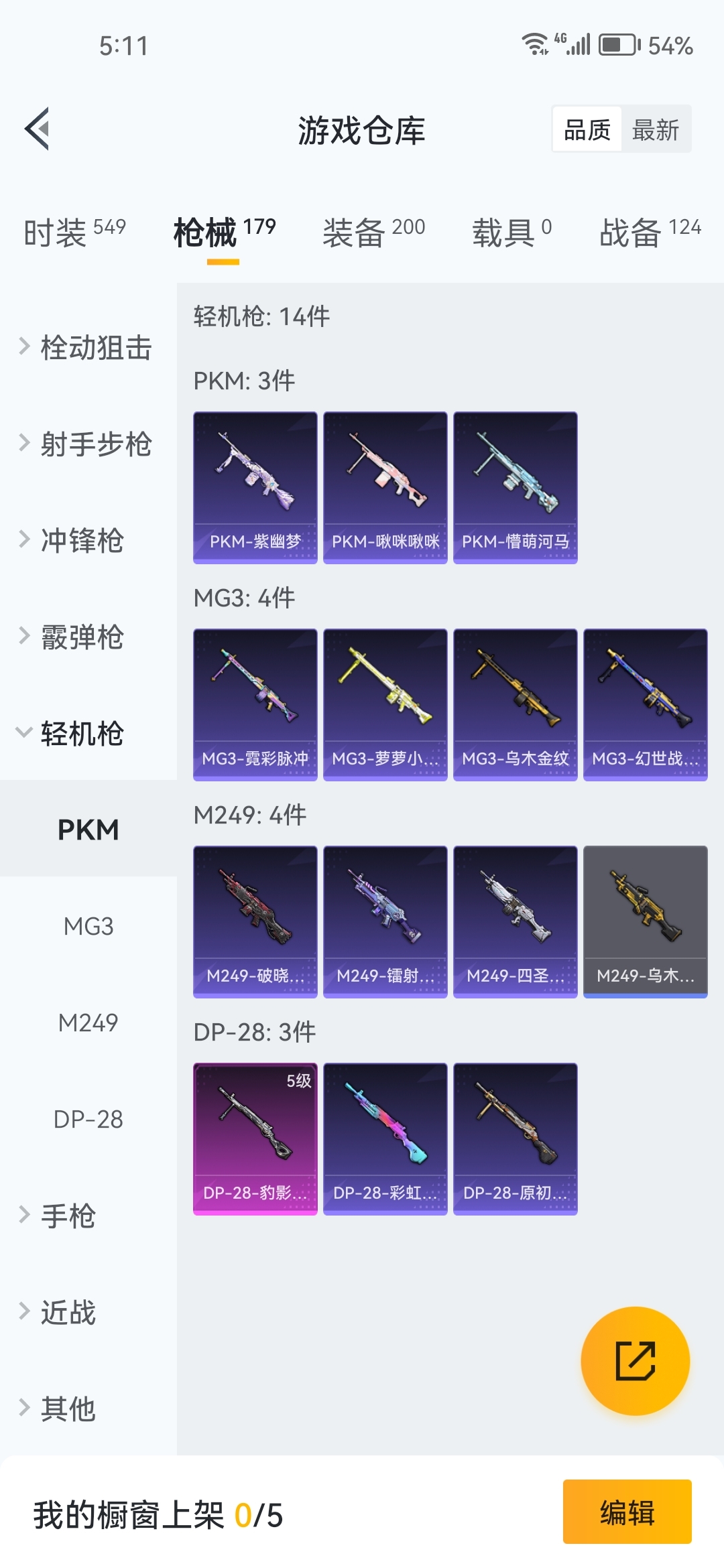Switch to the 战备 tab
The width and height of the screenshot is (724, 1568).
tap(649, 233)
